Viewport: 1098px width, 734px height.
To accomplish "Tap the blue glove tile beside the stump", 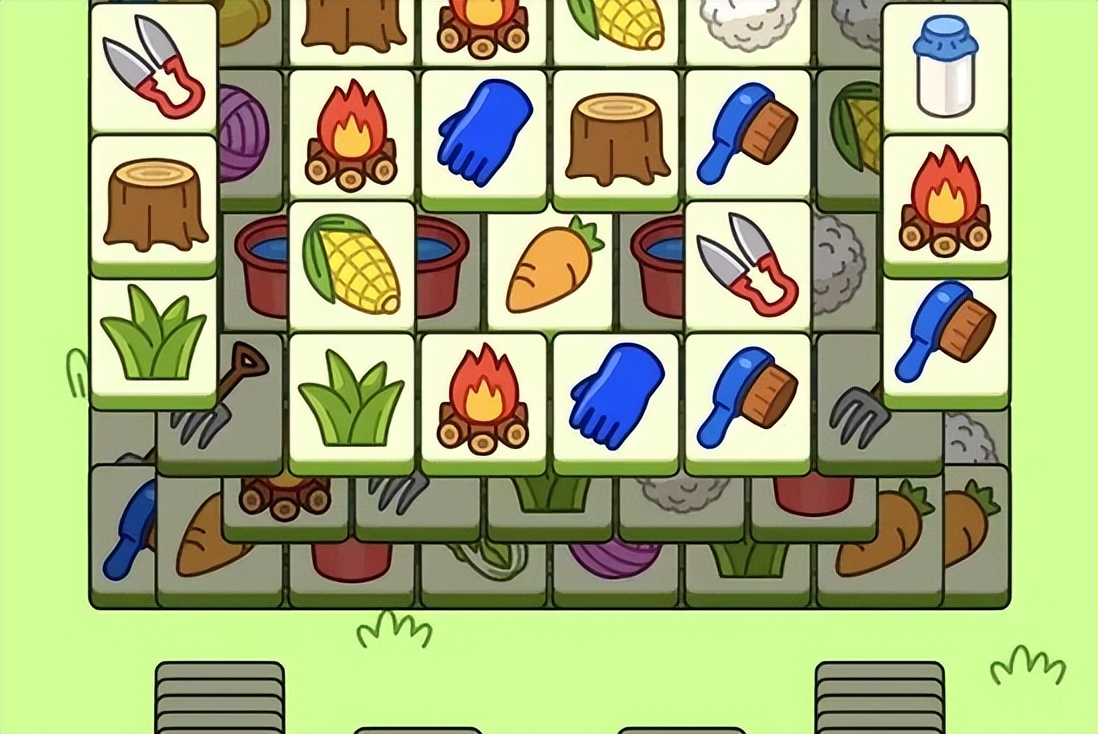I will (x=483, y=133).
